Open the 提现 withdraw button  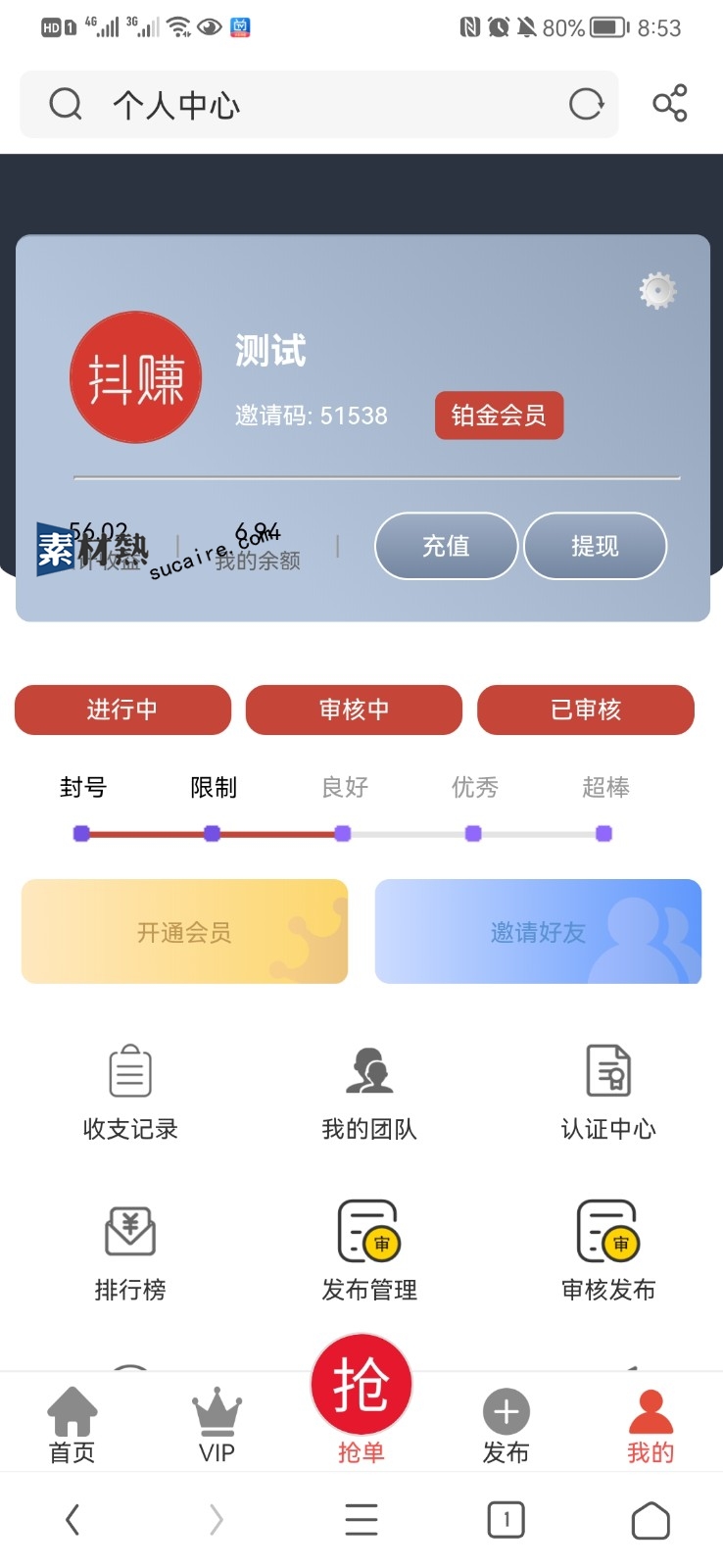(596, 546)
